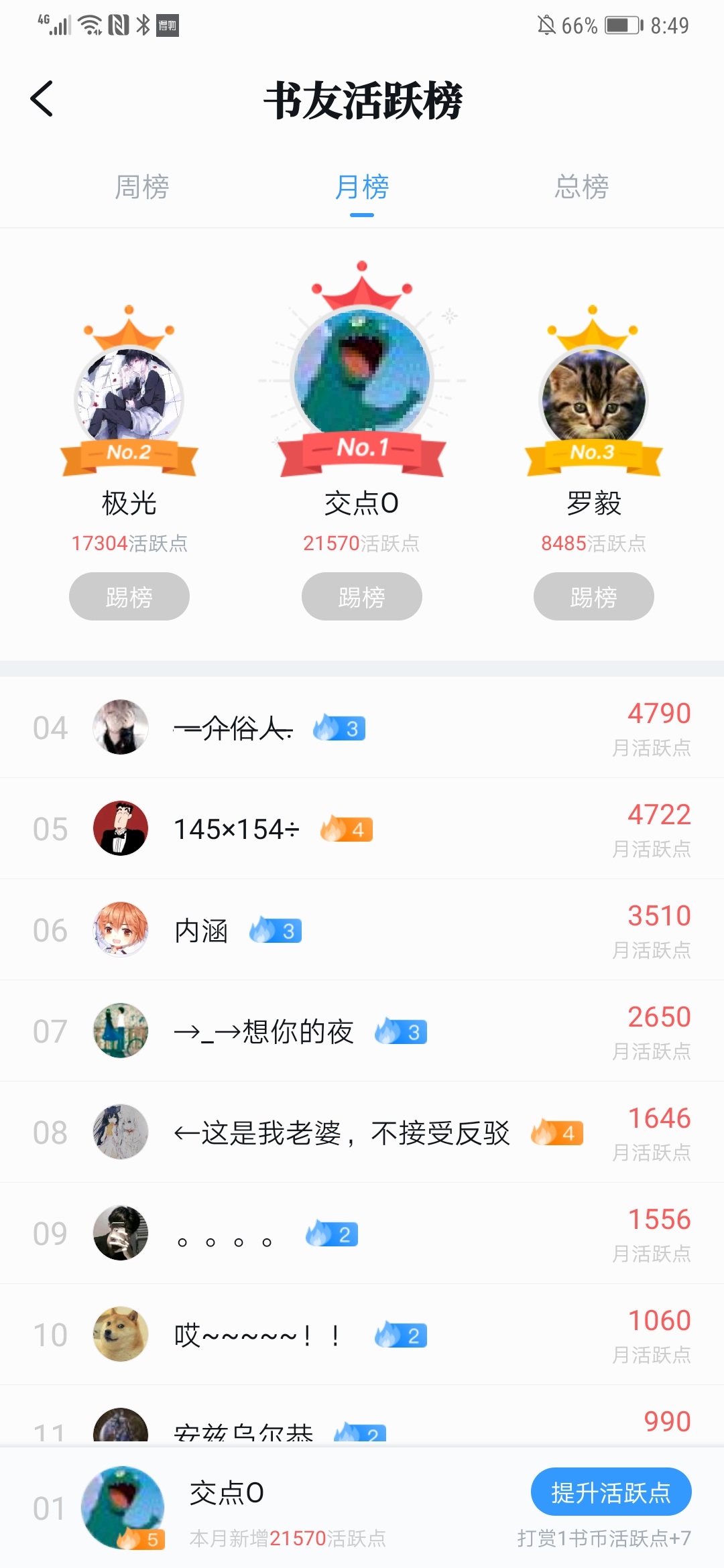
Task: Open No.3 user 罗毅's avatar
Action: 593,397
